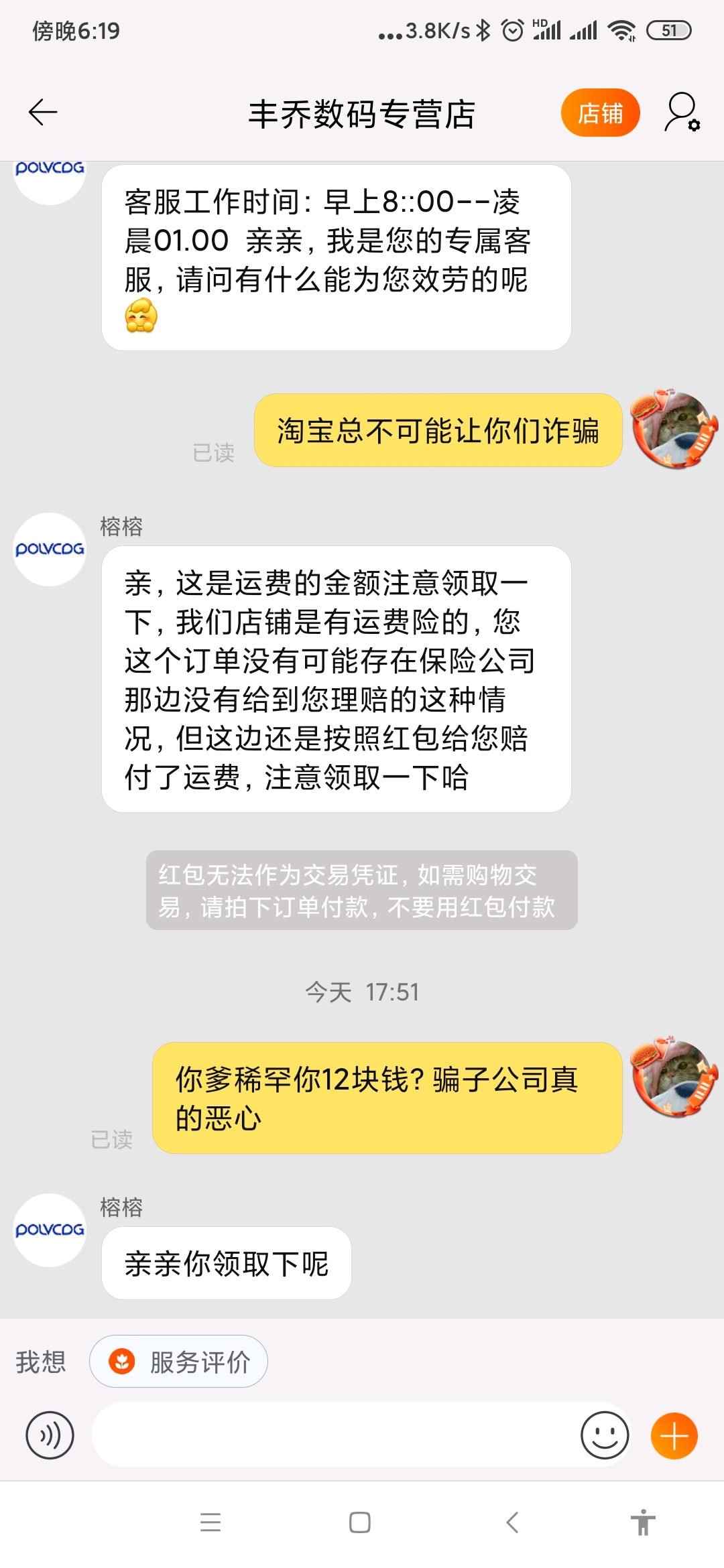Open chat settings via the person-gear icon
The width and height of the screenshot is (724, 1568).
tap(682, 113)
